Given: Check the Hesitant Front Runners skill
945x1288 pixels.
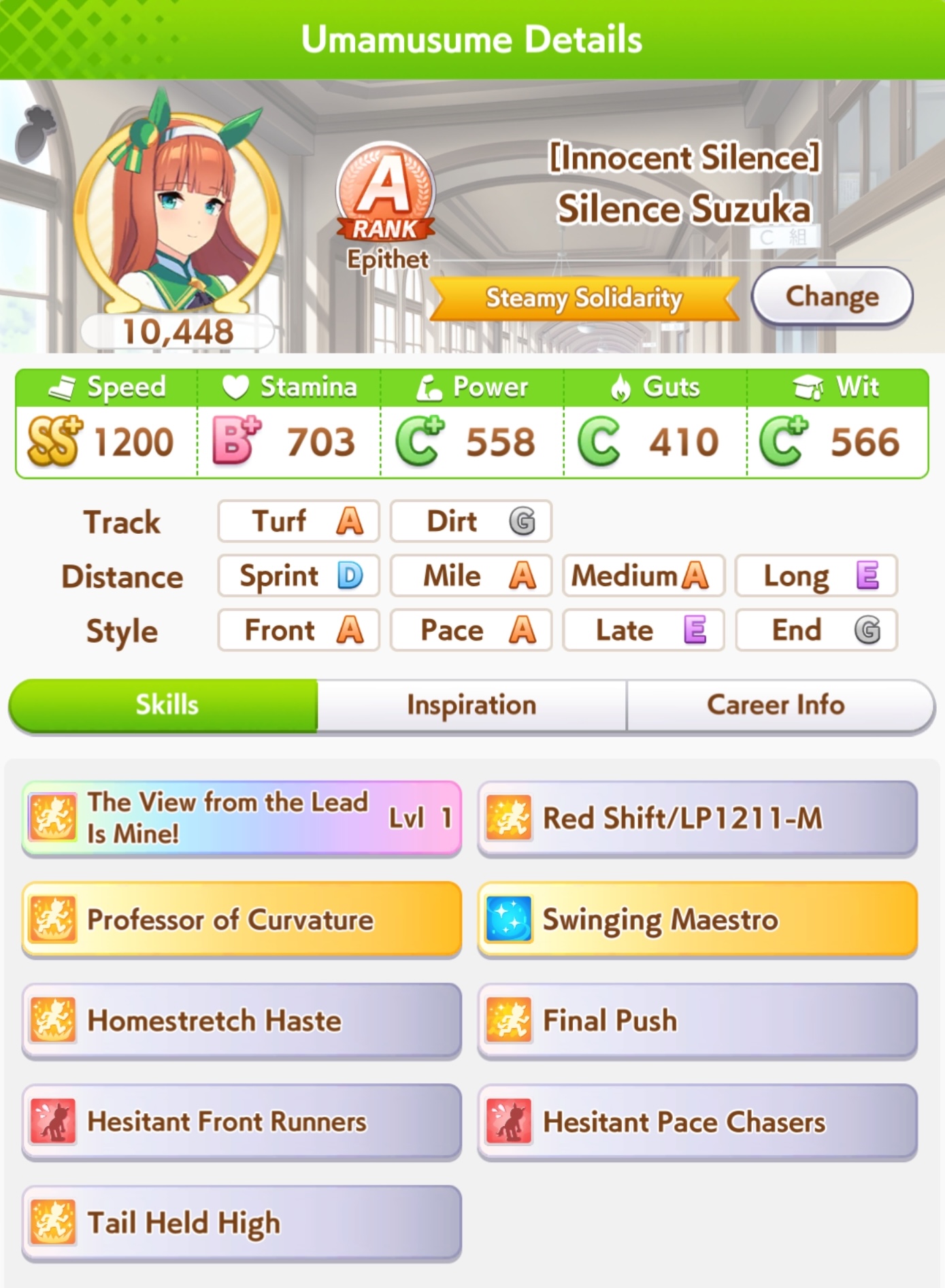Looking at the screenshot, I should coord(242,1122).
